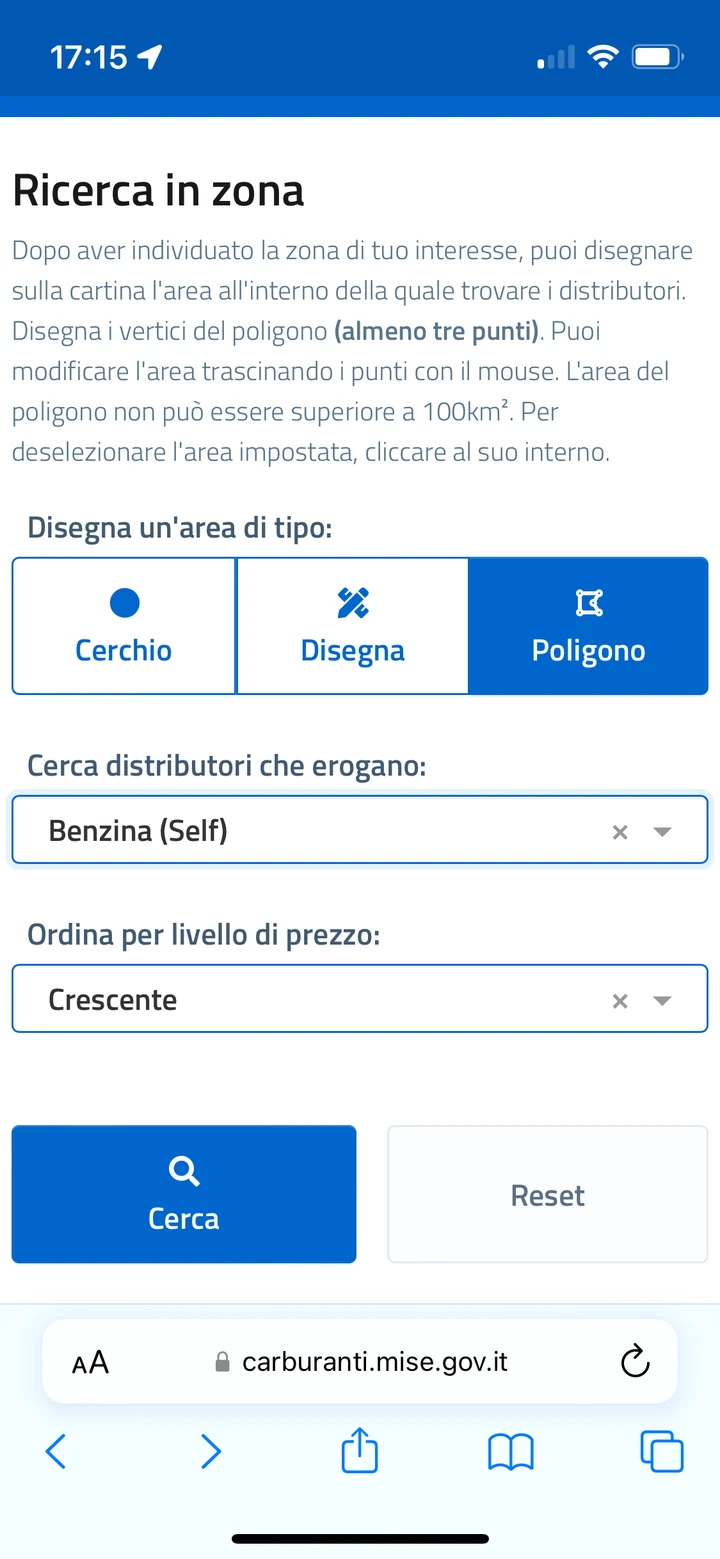Tap the Cerca search button
The width and height of the screenshot is (720, 1559).
(184, 1194)
